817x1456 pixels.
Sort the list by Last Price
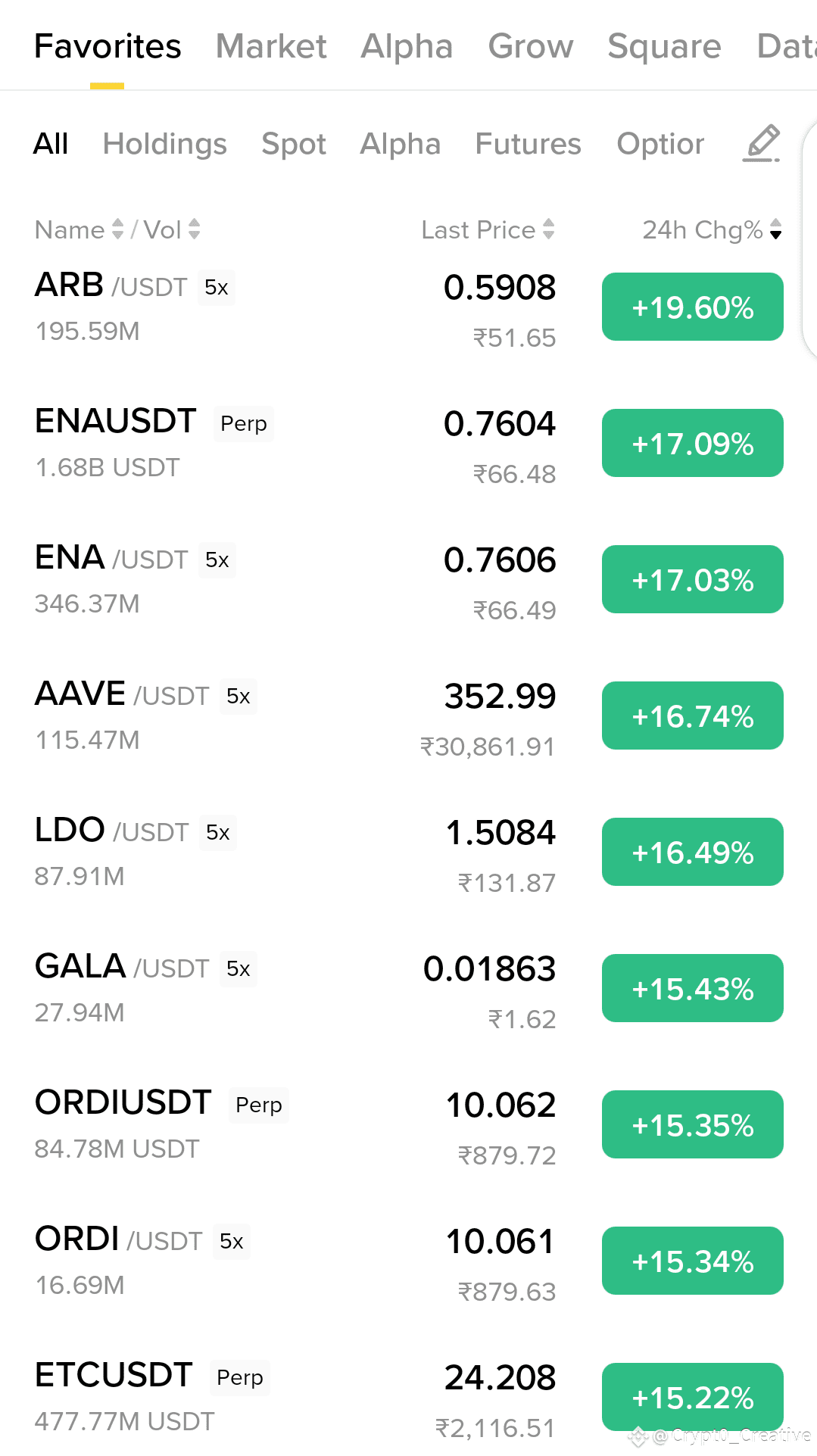click(x=488, y=229)
